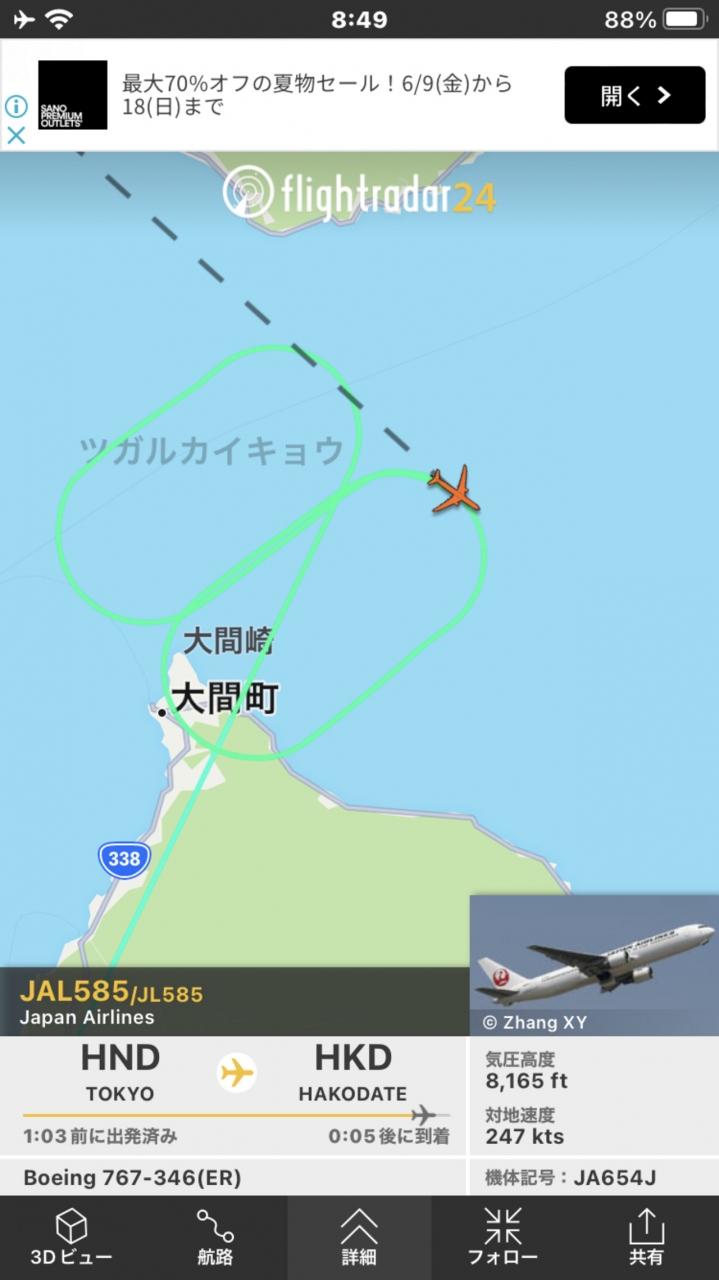719x1280 pixels.
Task: Tap the 開く button on the ad
Action: [x=635, y=95]
